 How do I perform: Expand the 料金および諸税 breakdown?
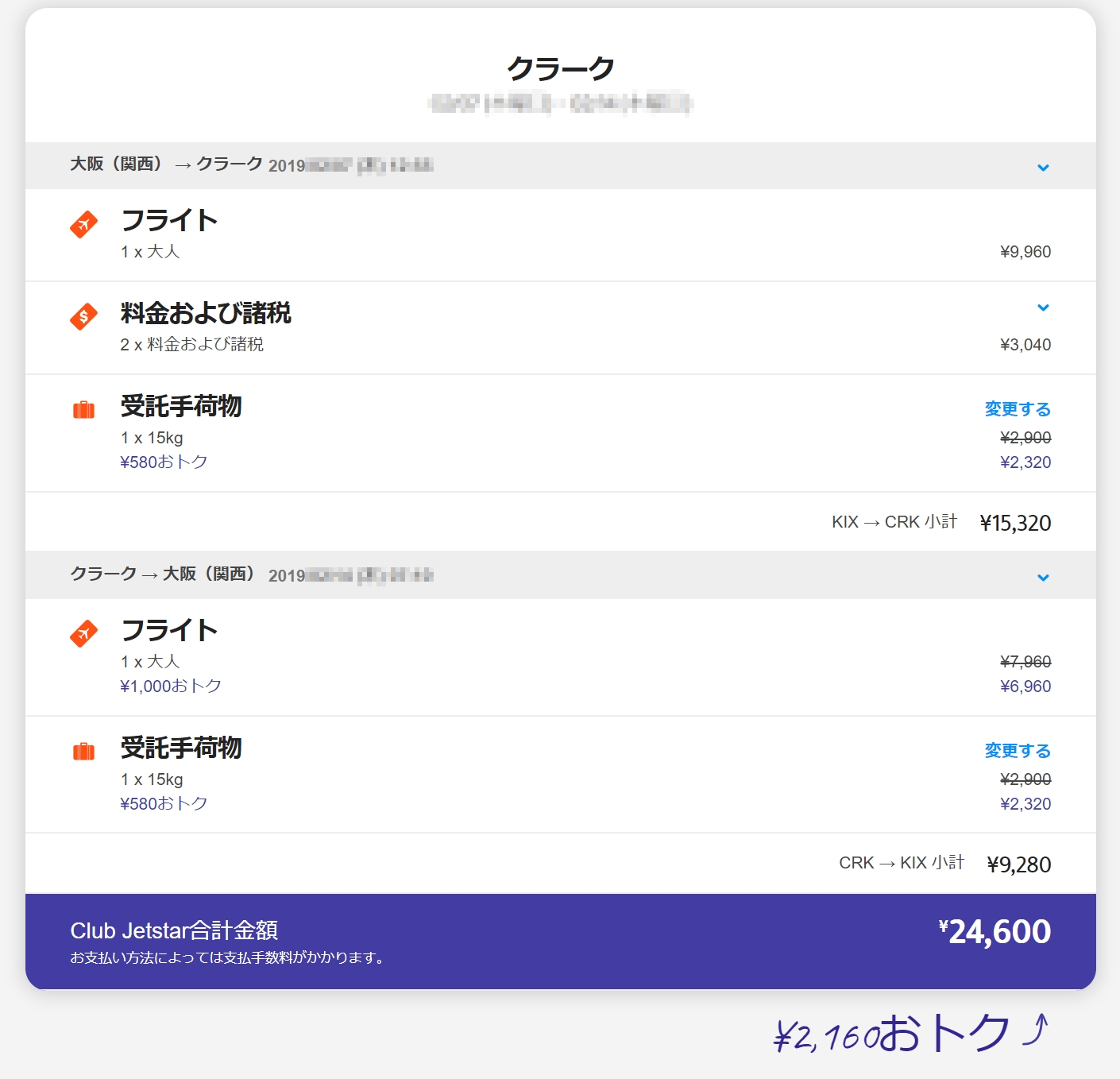pos(1043,307)
